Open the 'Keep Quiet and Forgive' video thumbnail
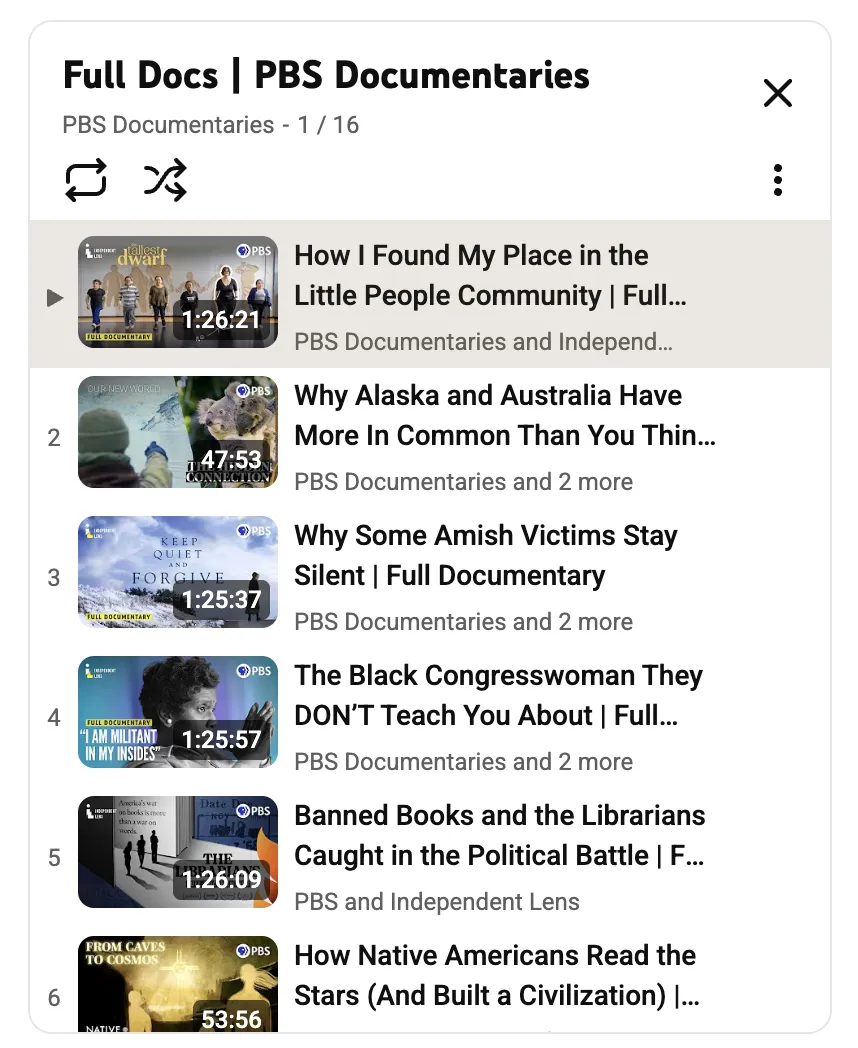 tap(177, 572)
